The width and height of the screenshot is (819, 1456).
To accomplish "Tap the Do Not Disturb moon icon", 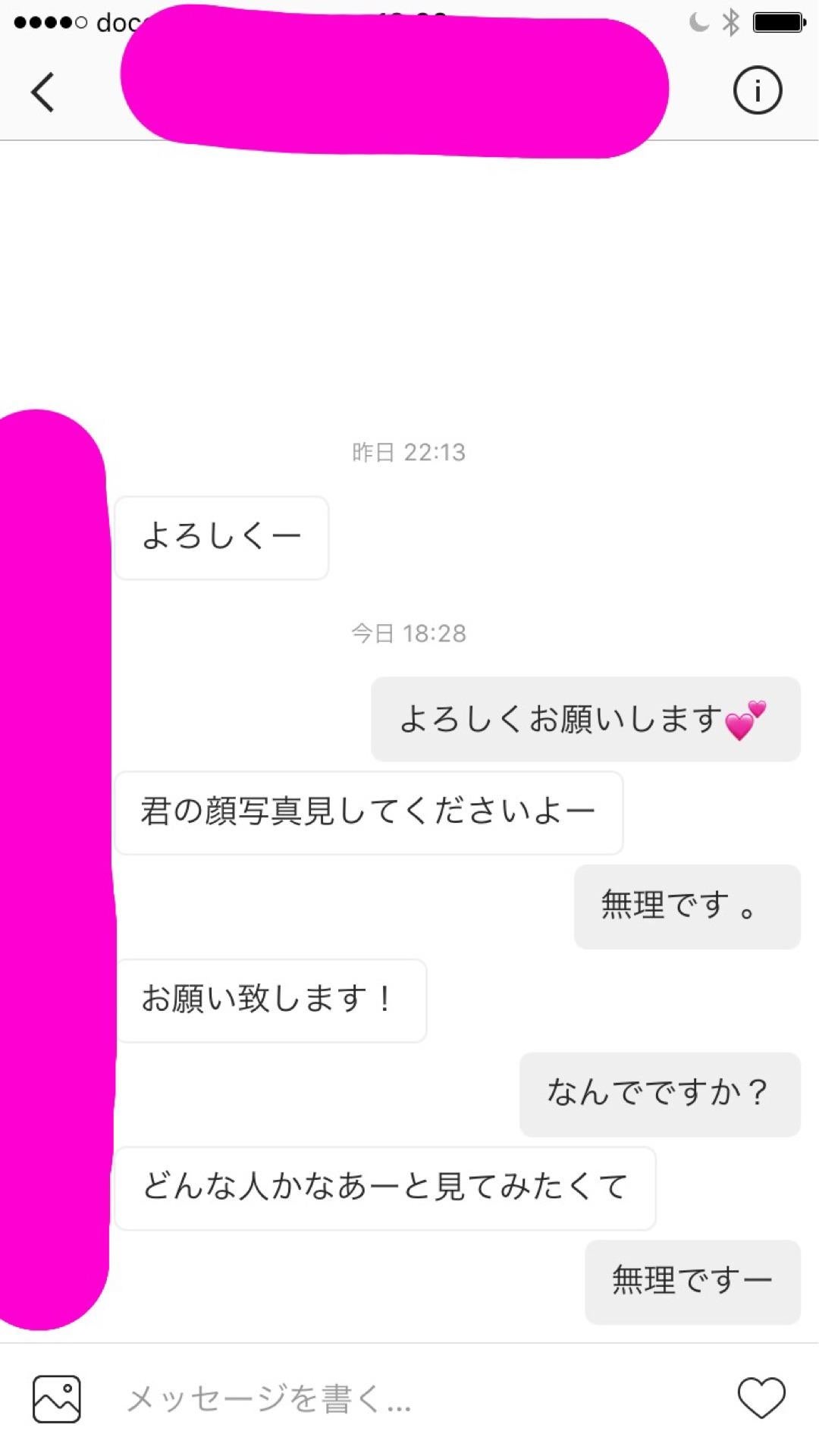I will click(x=699, y=23).
